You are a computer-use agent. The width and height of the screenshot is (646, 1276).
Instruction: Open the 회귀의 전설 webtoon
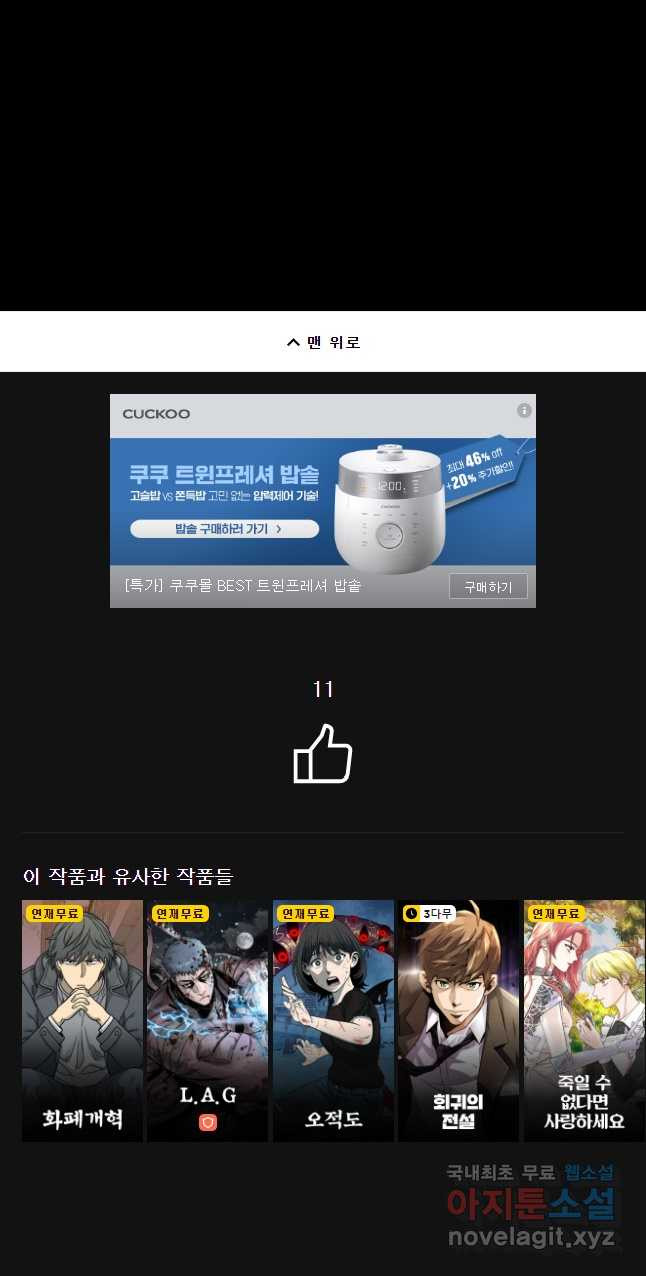[458, 1020]
